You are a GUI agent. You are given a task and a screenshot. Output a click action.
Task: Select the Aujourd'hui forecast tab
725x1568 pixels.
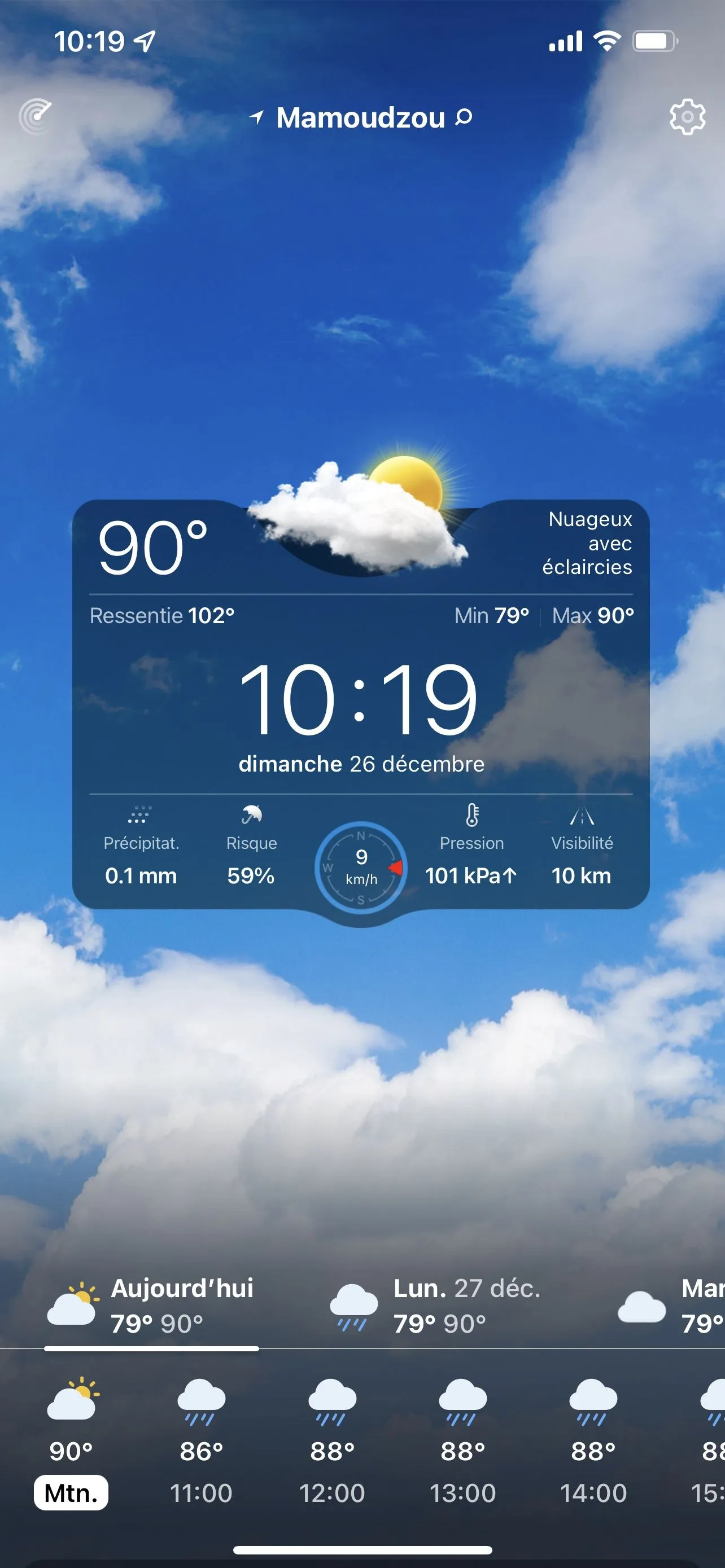tap(152, 1304)
